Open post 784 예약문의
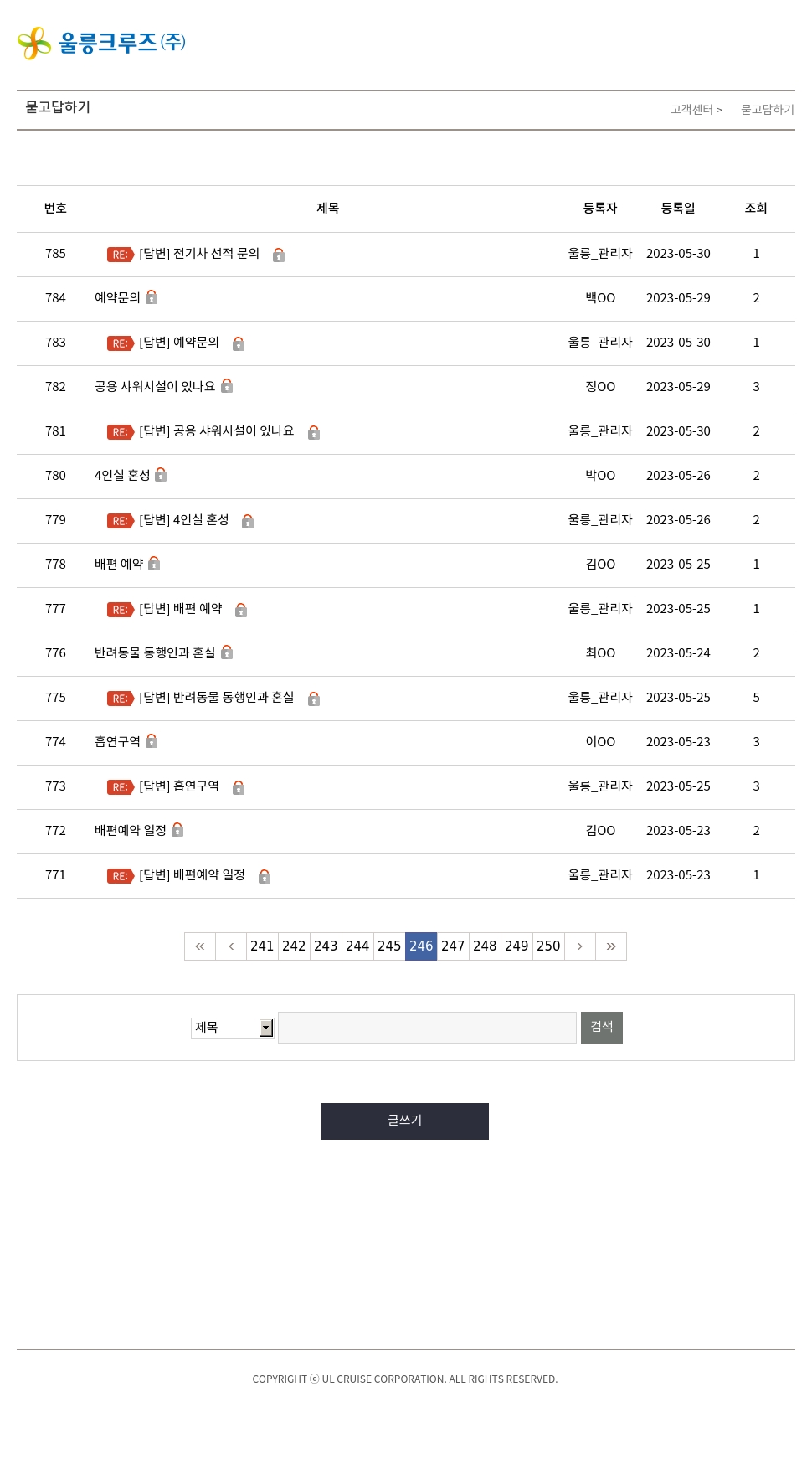This screenshot has height=1459, width=812. tap(117, 298)
